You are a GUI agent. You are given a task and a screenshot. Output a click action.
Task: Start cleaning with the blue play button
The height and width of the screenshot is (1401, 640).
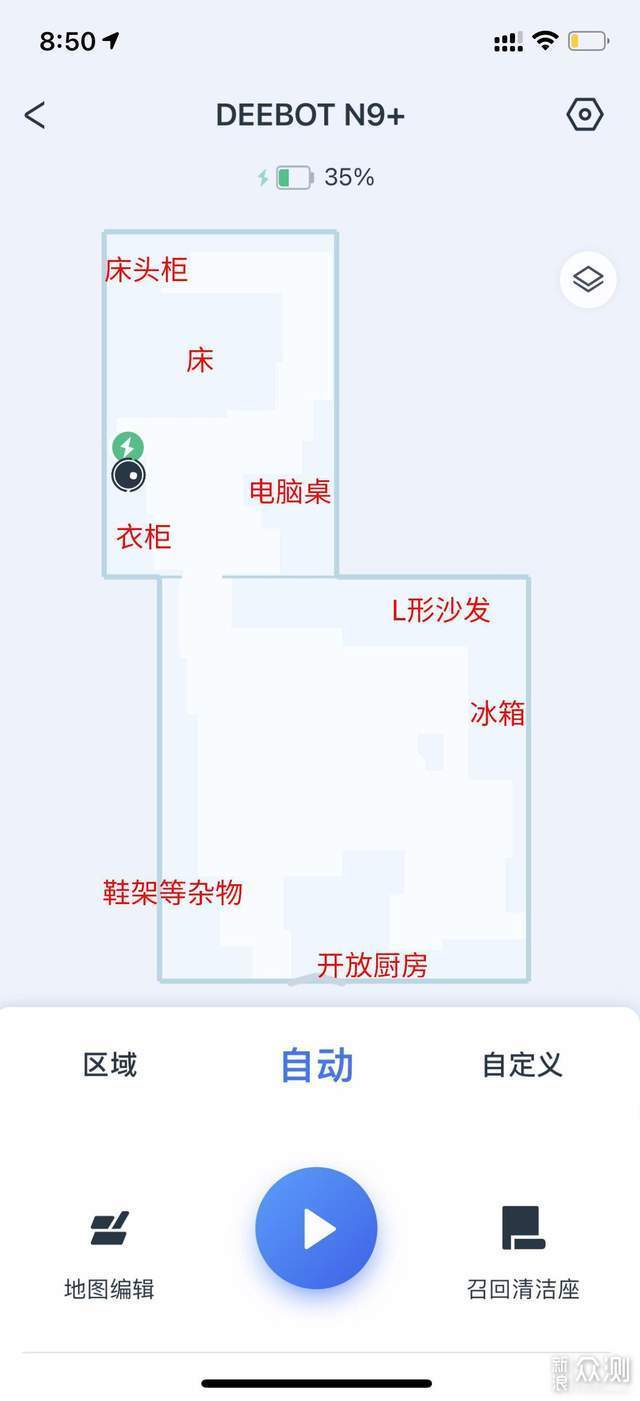[x=316, y=1229]
